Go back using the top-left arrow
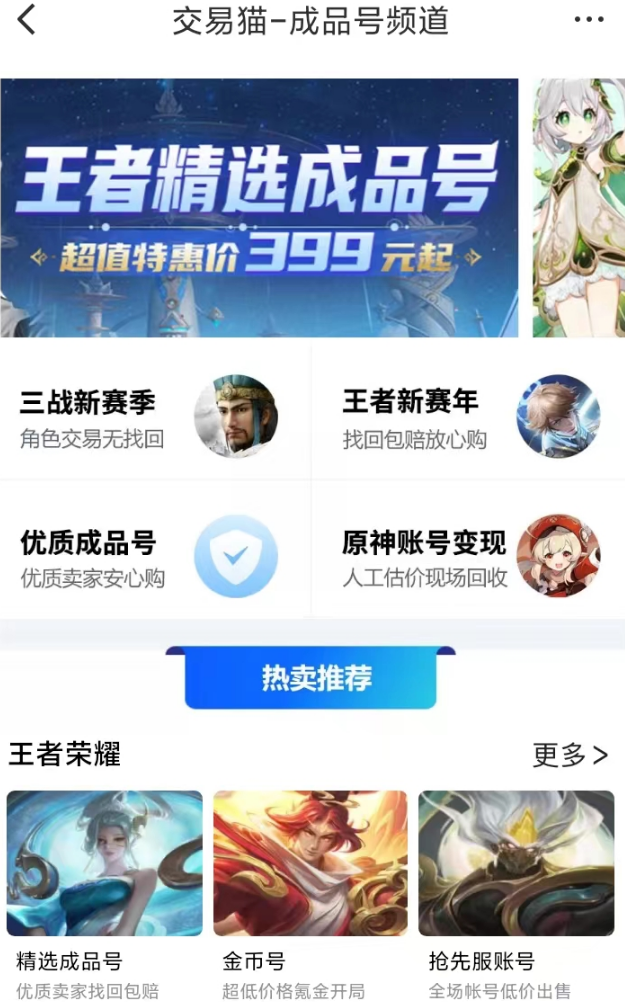The width and height of the screenshot is (625, 1003). pos(27,20)
